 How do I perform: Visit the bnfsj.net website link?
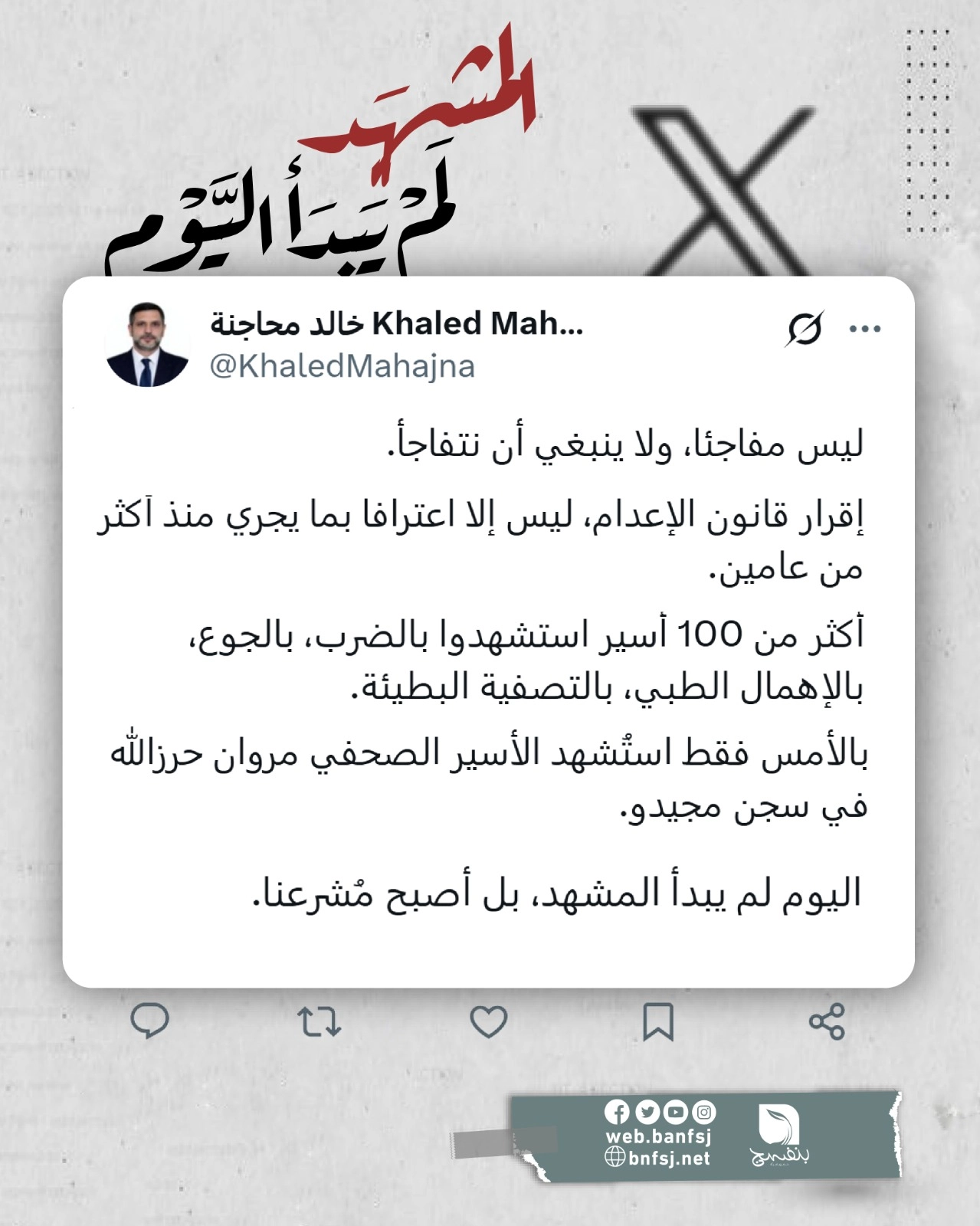[668, 1158]
